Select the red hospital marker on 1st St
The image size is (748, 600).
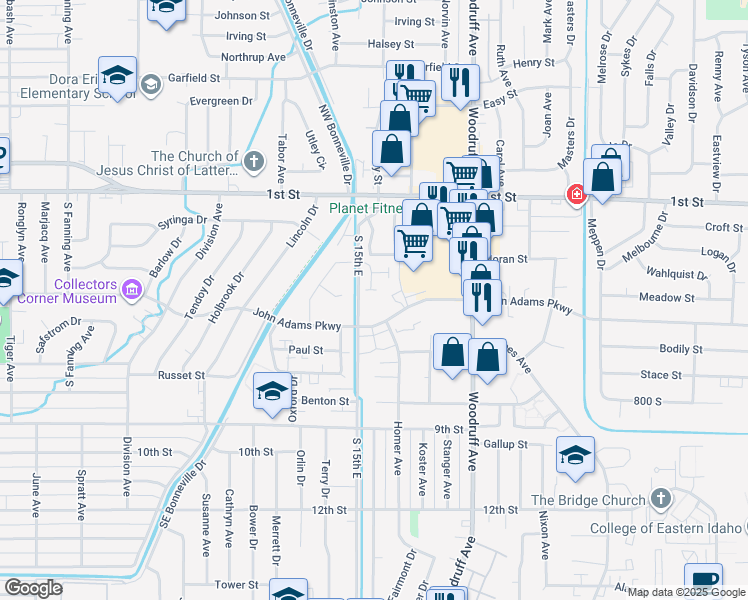coord(576,194)
